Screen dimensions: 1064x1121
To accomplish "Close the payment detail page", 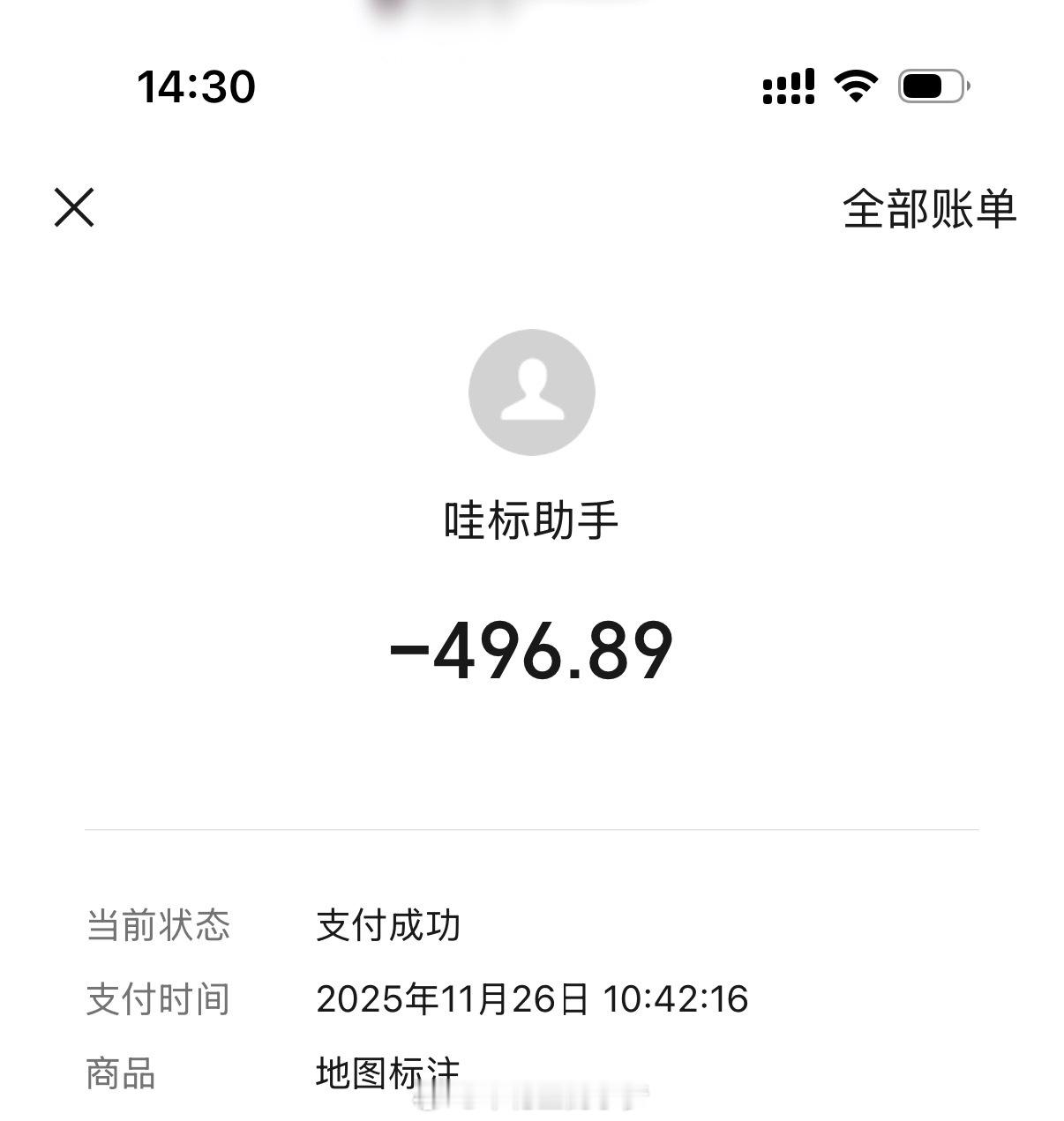I will coord(74,208).
